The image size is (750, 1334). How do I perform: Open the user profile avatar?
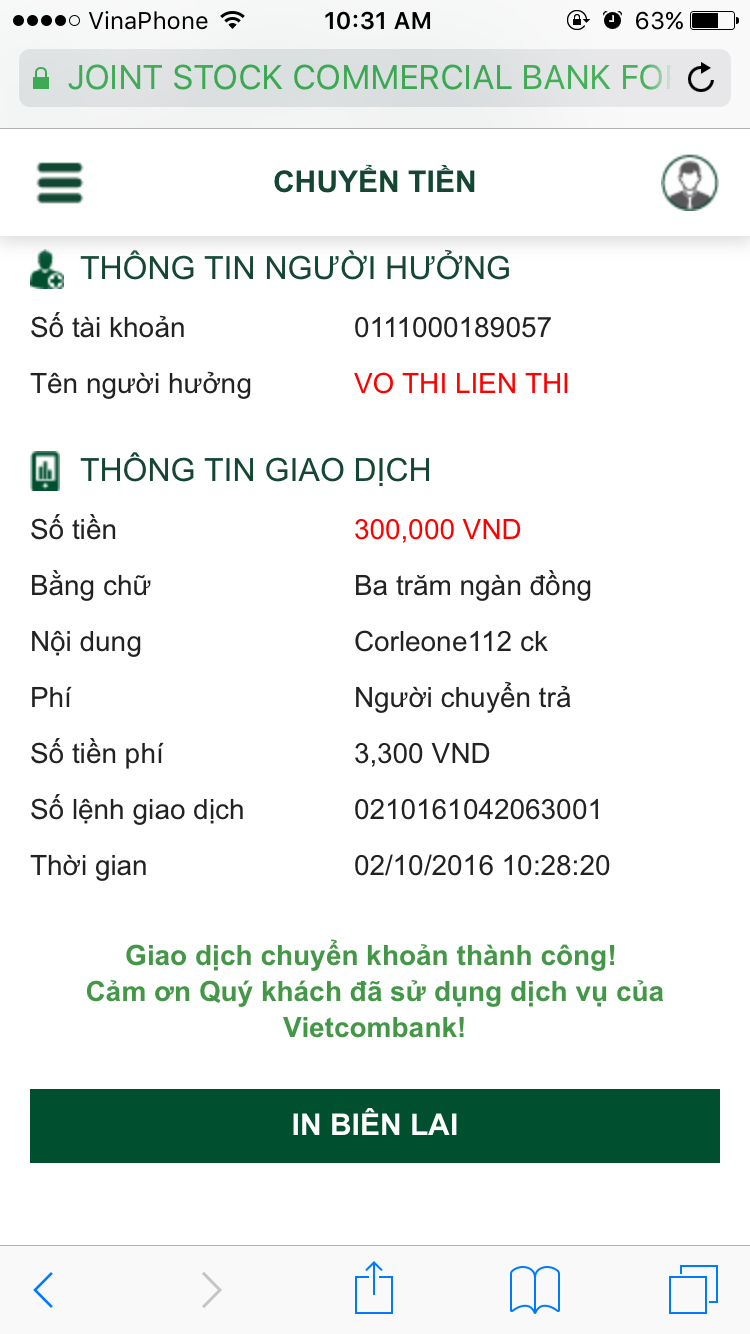(690, 183)
